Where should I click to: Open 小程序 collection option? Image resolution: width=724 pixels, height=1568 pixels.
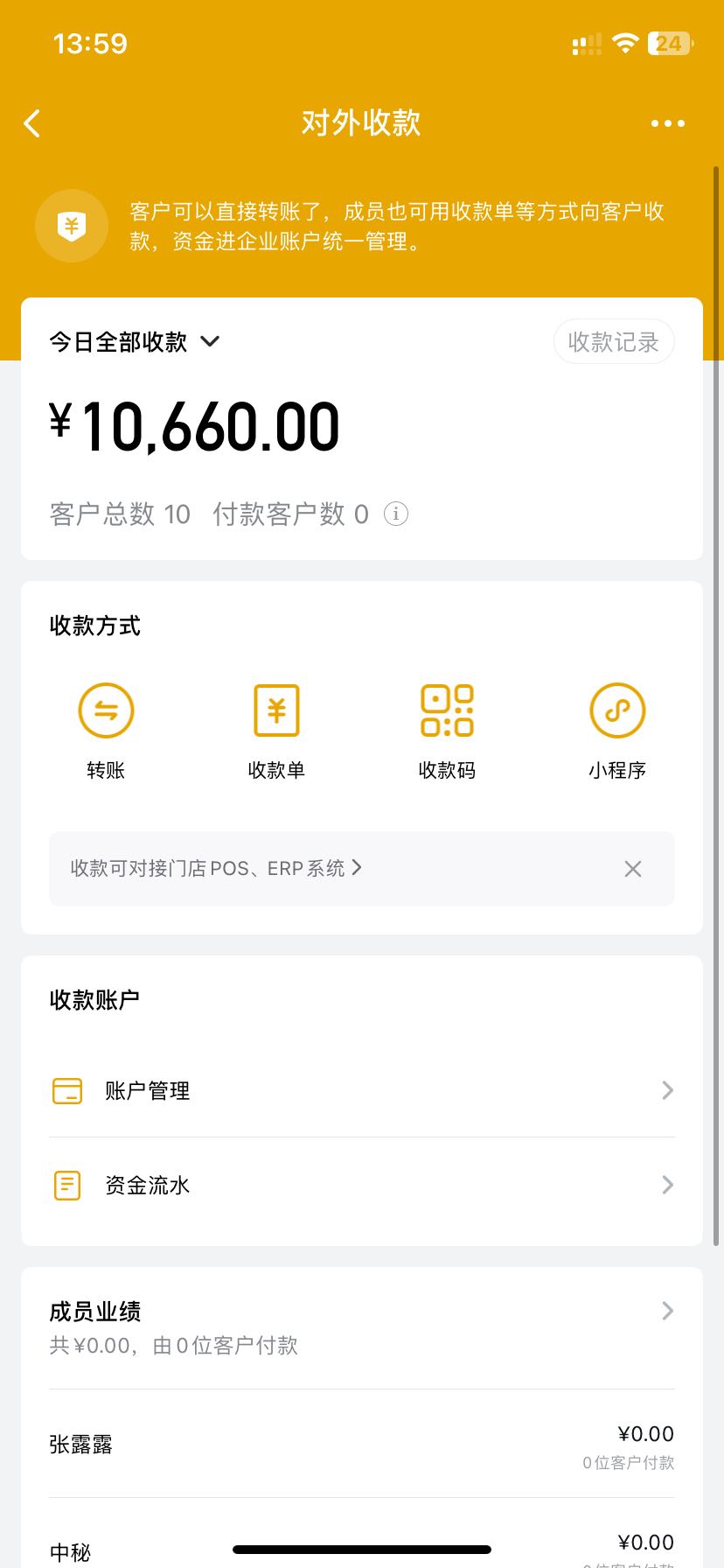click(x=617, y=731)
